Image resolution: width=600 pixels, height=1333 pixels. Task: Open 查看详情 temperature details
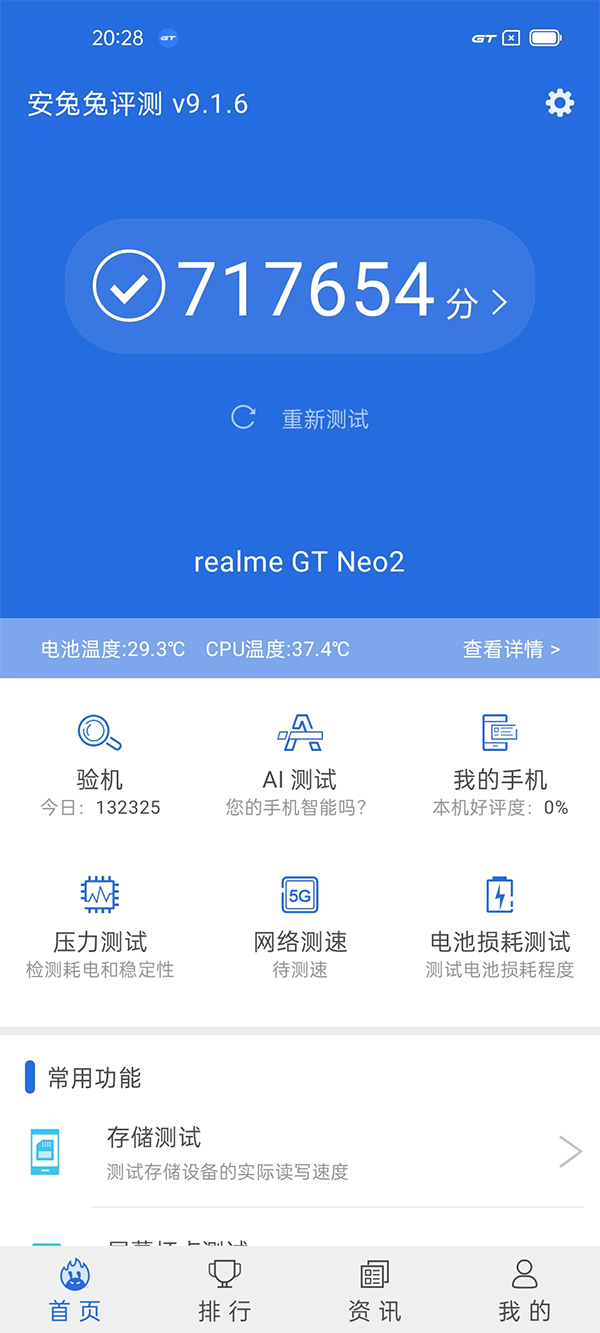510,649
